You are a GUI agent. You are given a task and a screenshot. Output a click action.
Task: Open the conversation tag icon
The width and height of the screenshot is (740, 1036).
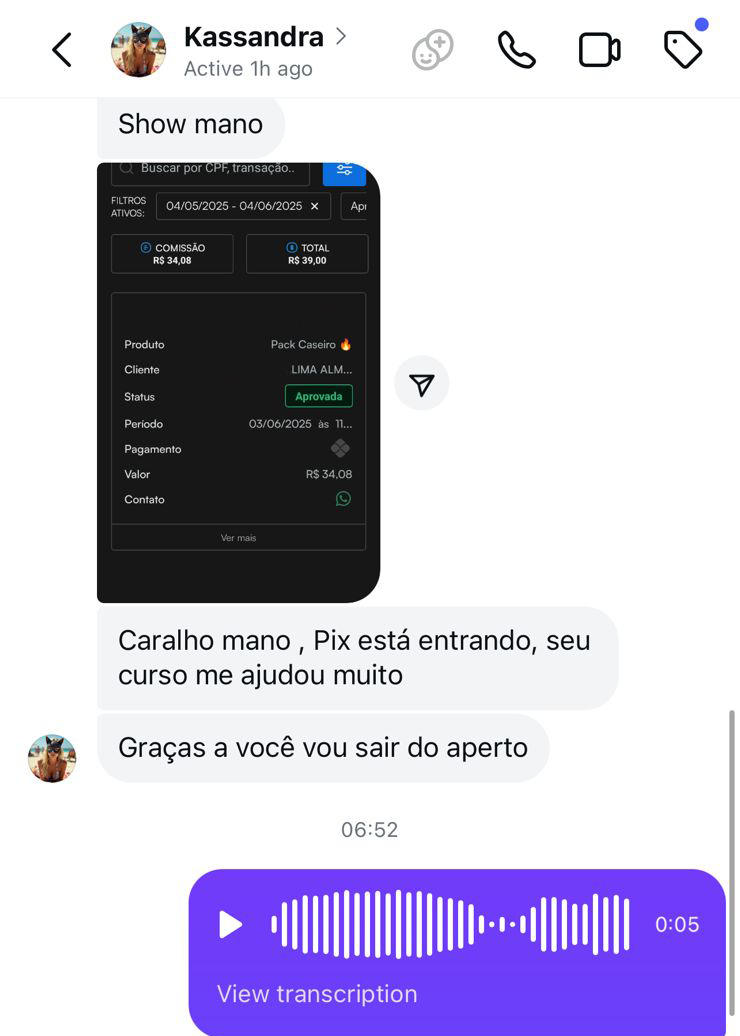click(x=682, y=48)
